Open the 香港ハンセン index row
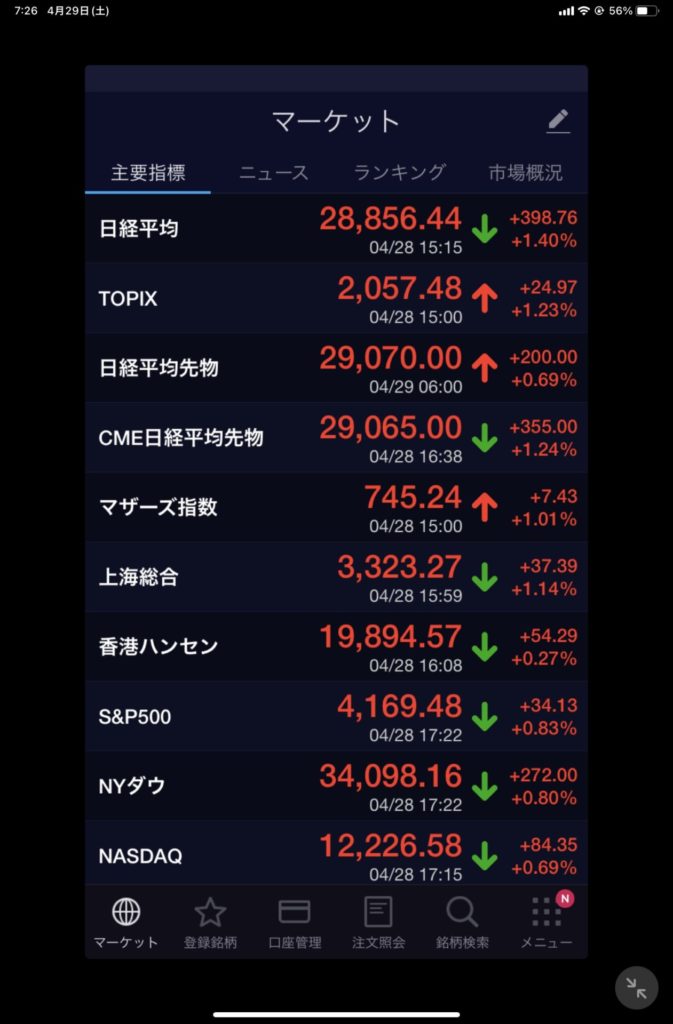 tap(336, 646)
